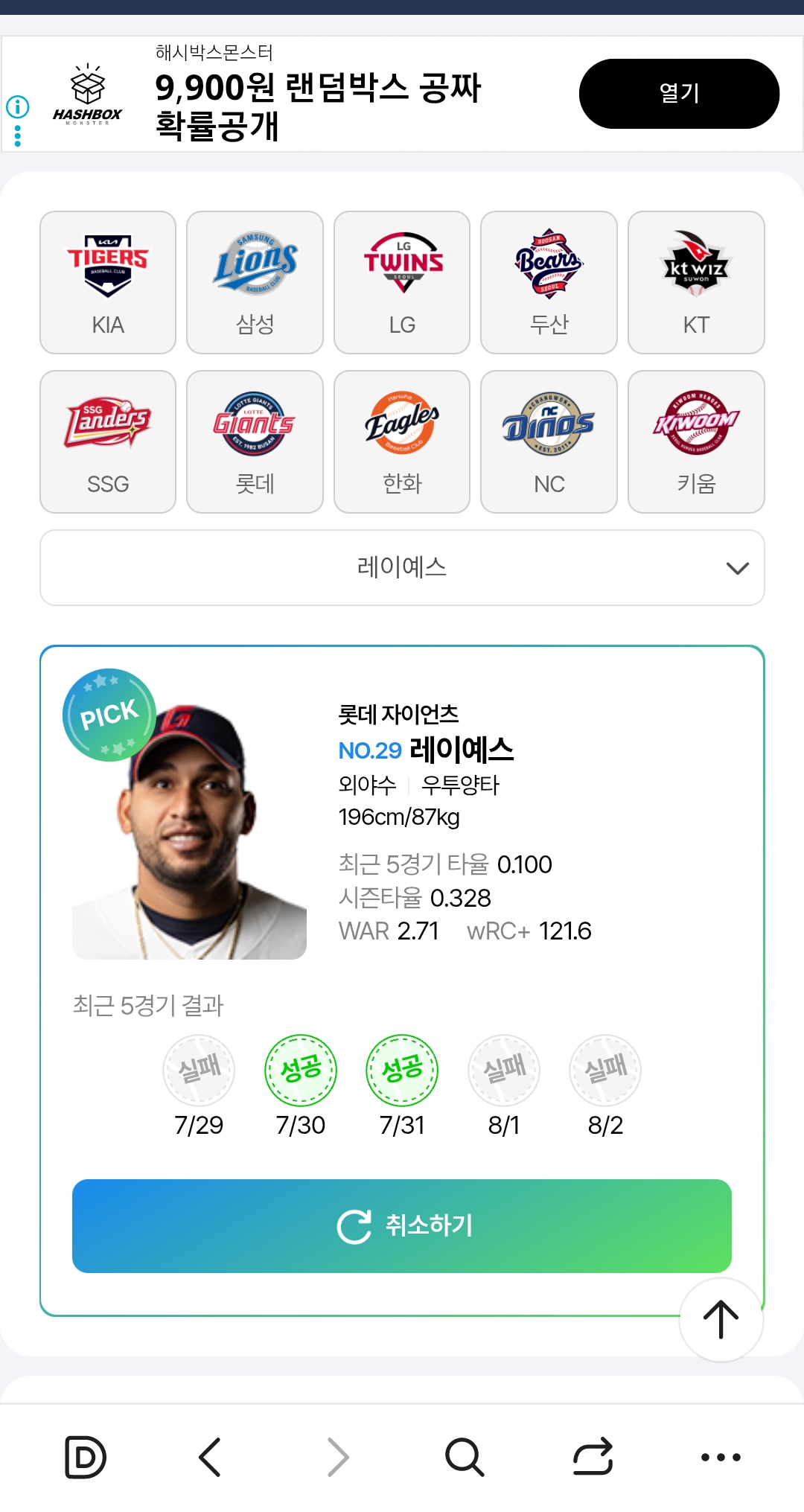Screen dimensions: 804x1512
Task: Go back with the browser back arrow
Action: tap(211, 1457)
